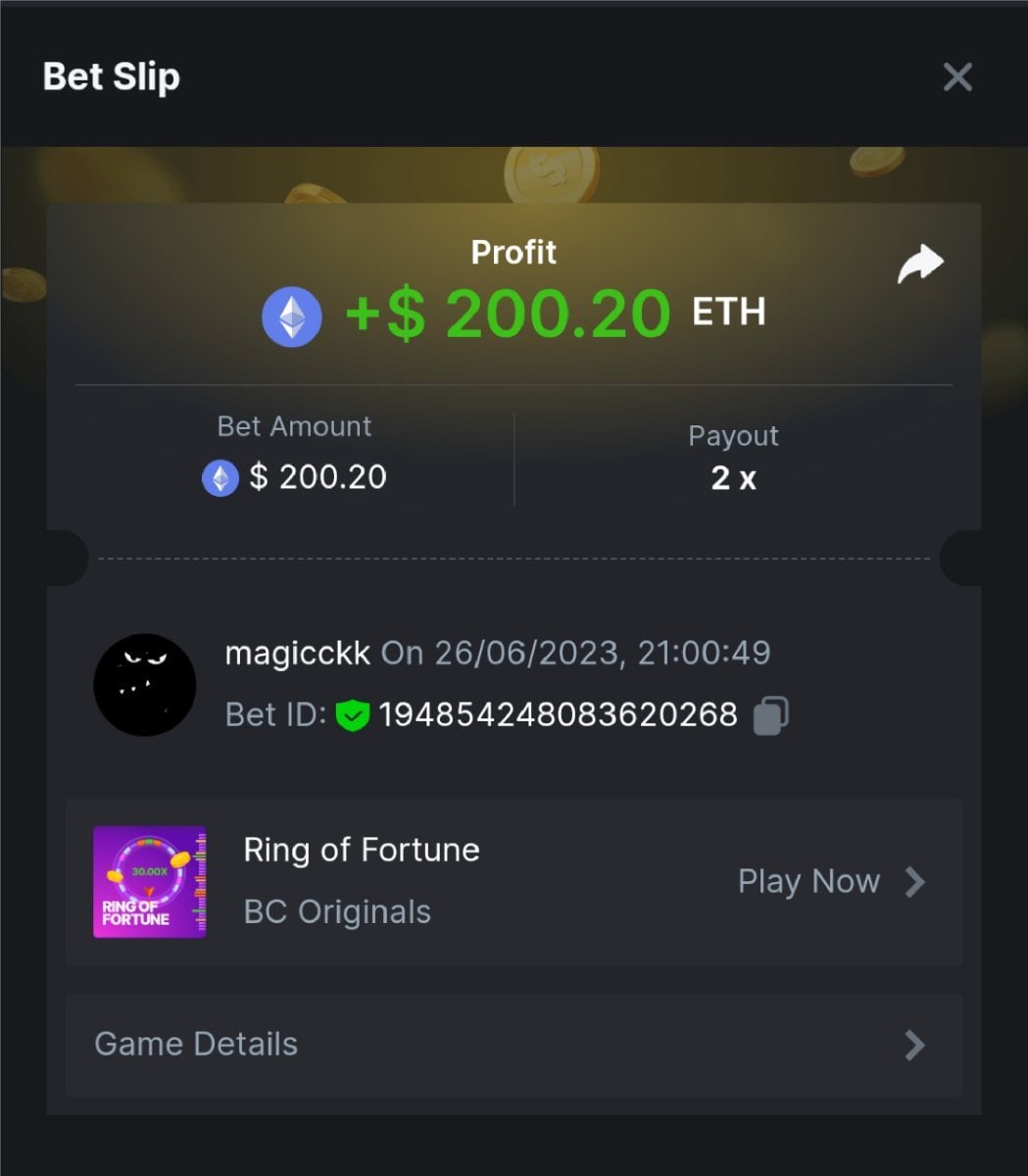Image resolution: width=1028 pixels, height=1176 pixels.
Task: Copy the Bet ID number
Action: point(770,715)
